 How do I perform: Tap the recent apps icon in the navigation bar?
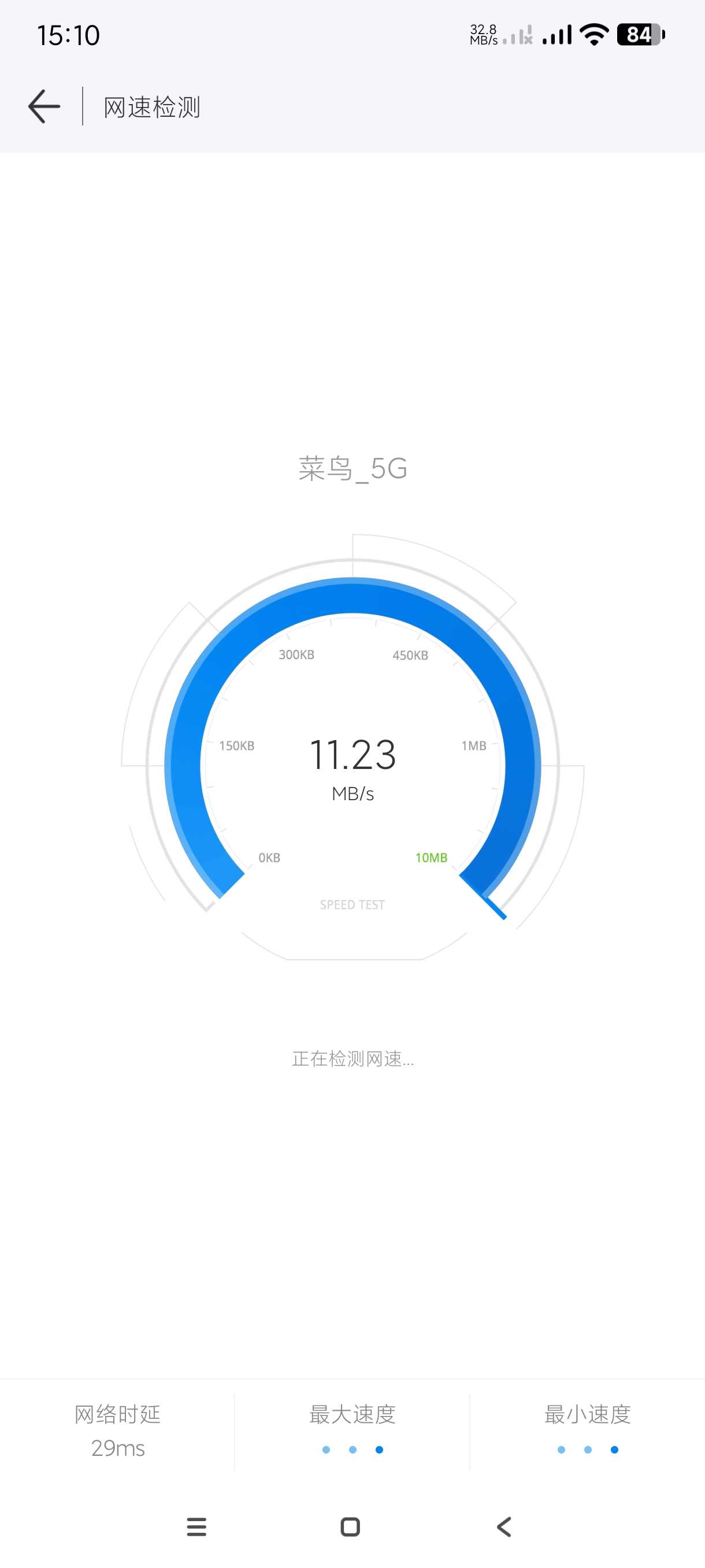(196, 1527)
